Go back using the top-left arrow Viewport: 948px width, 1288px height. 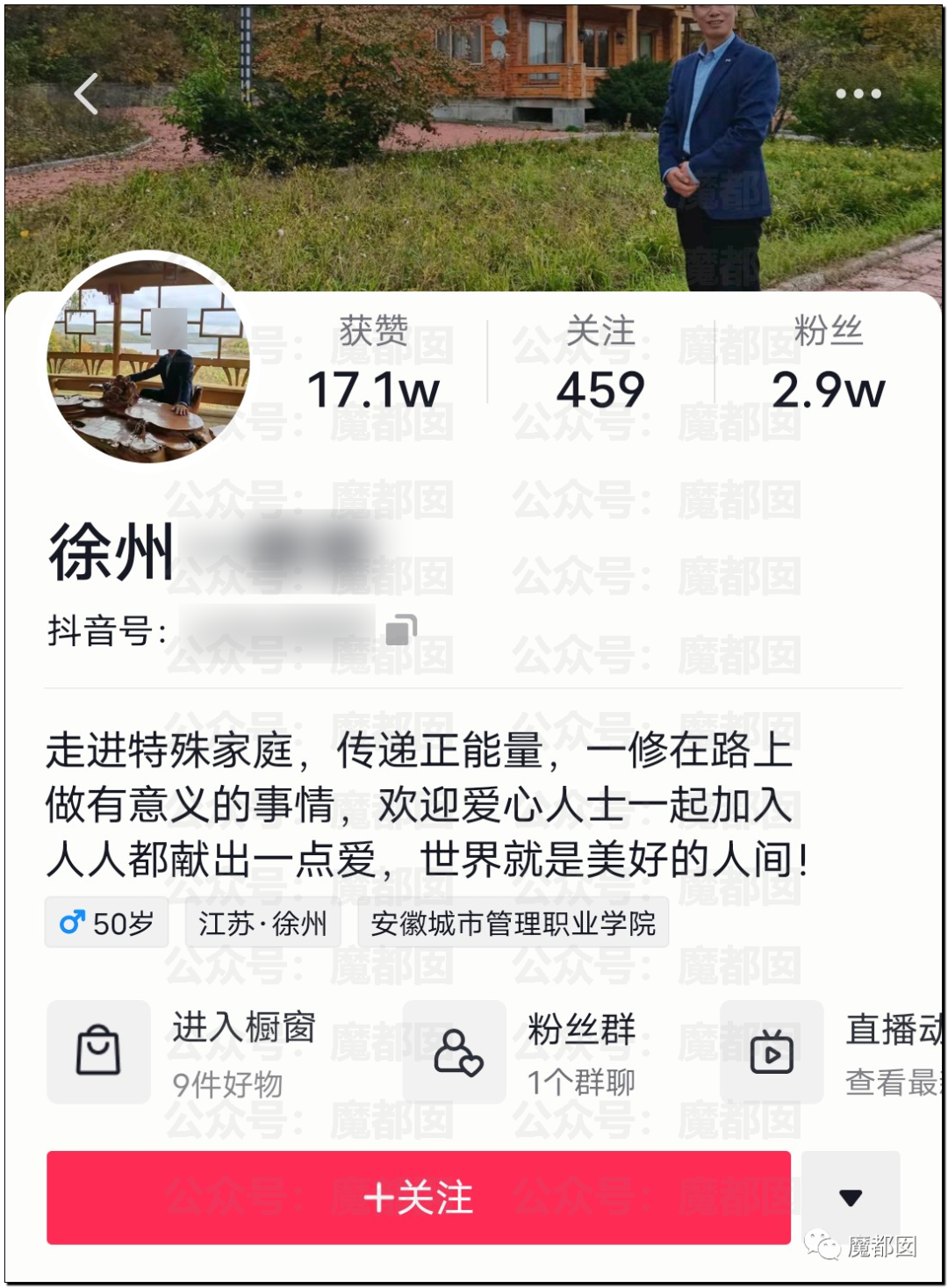click(x=86, y=94)
